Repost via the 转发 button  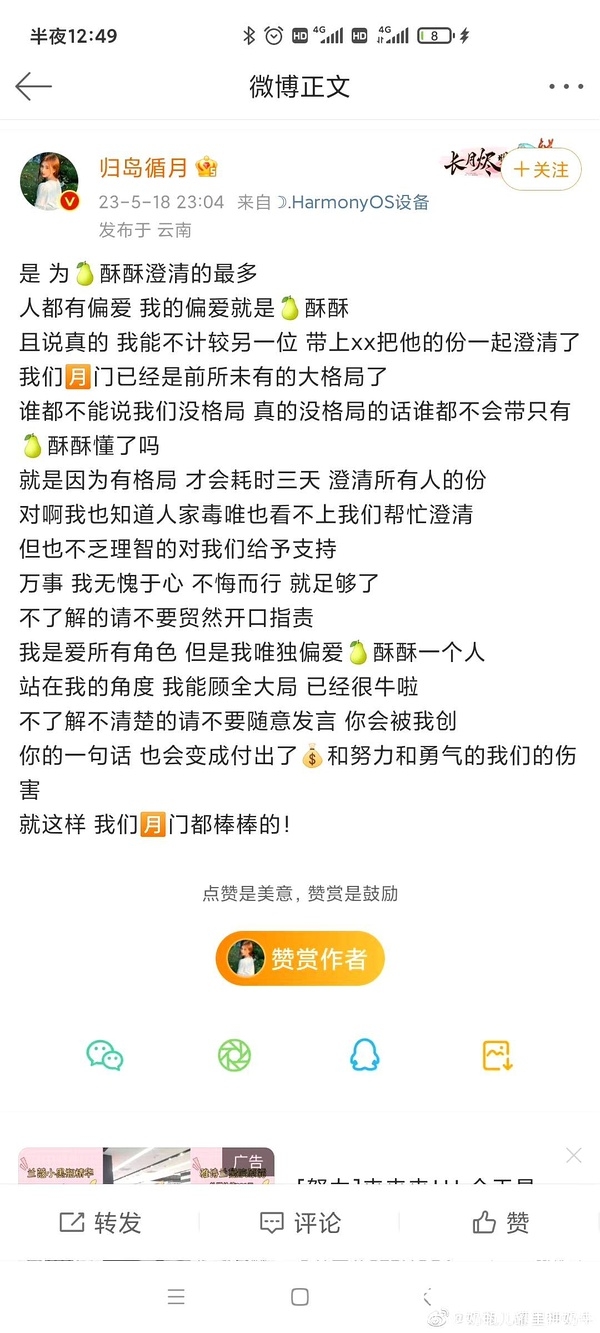click(x=100, y=1222)
